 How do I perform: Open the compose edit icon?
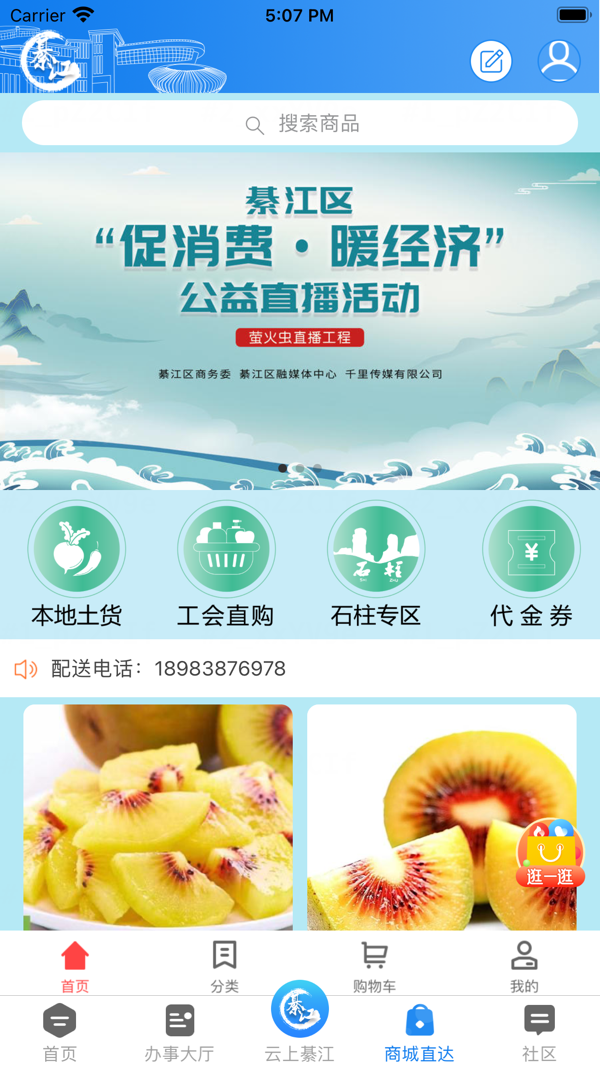click(x=491, y=62)
